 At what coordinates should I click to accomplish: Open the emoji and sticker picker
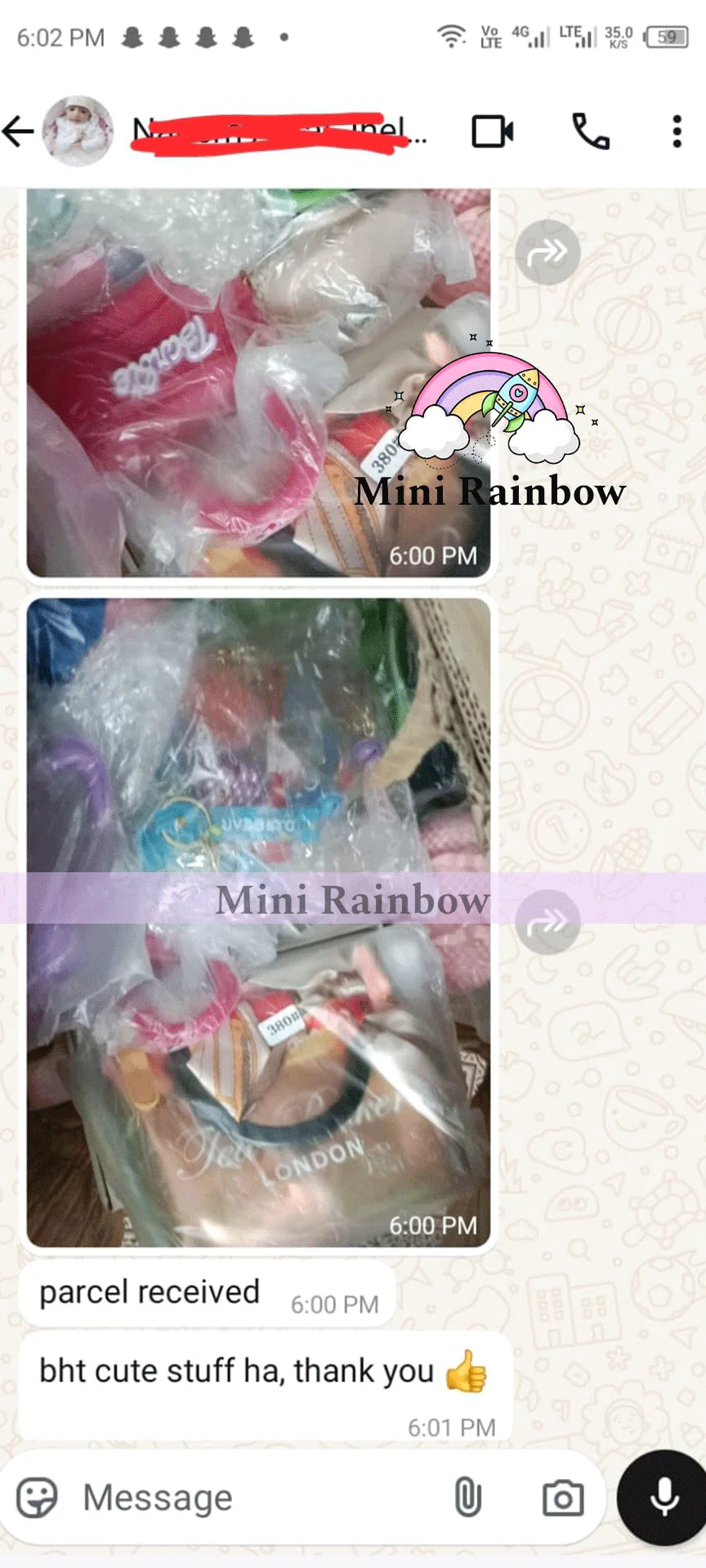(x=38, y=1498)
